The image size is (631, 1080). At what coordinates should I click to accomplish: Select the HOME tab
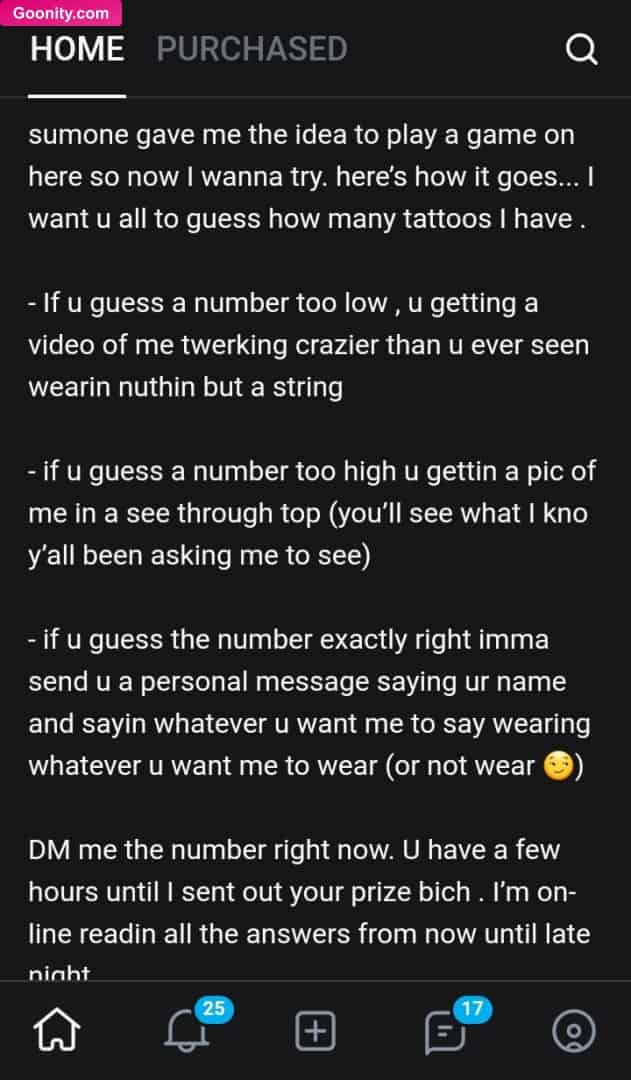pos(77,49)
